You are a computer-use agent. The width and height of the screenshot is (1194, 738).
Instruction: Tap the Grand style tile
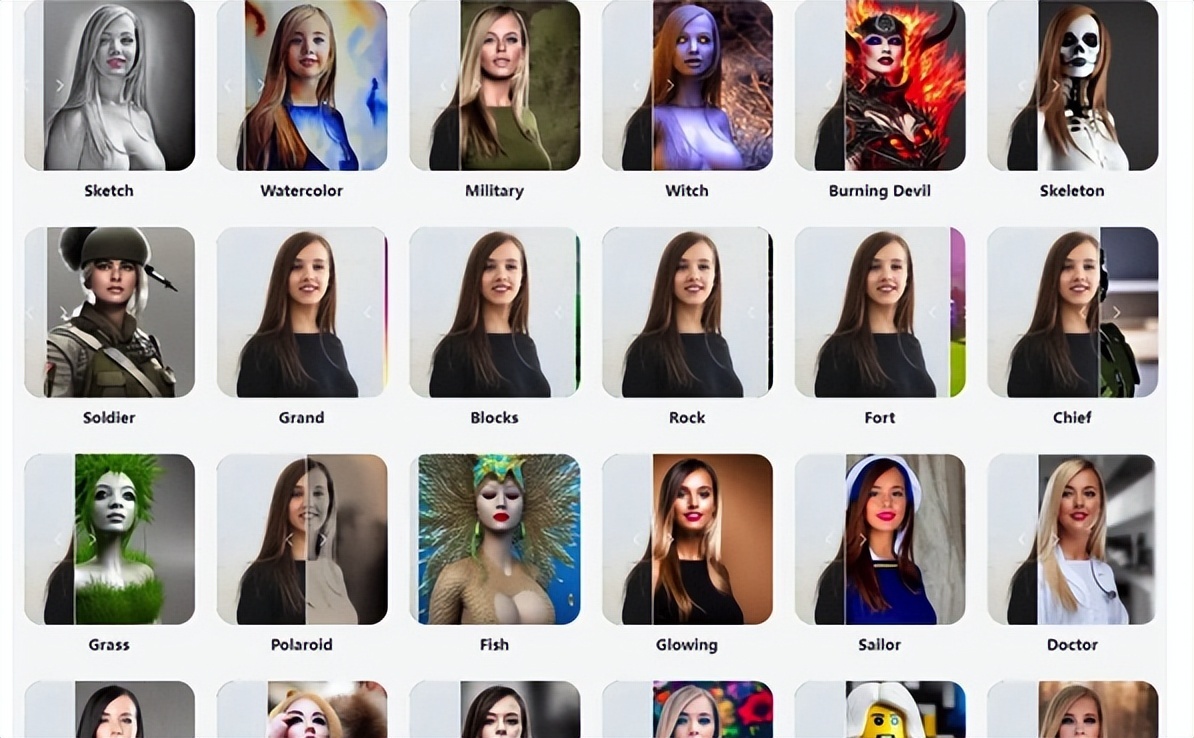[x=302, y=312]
